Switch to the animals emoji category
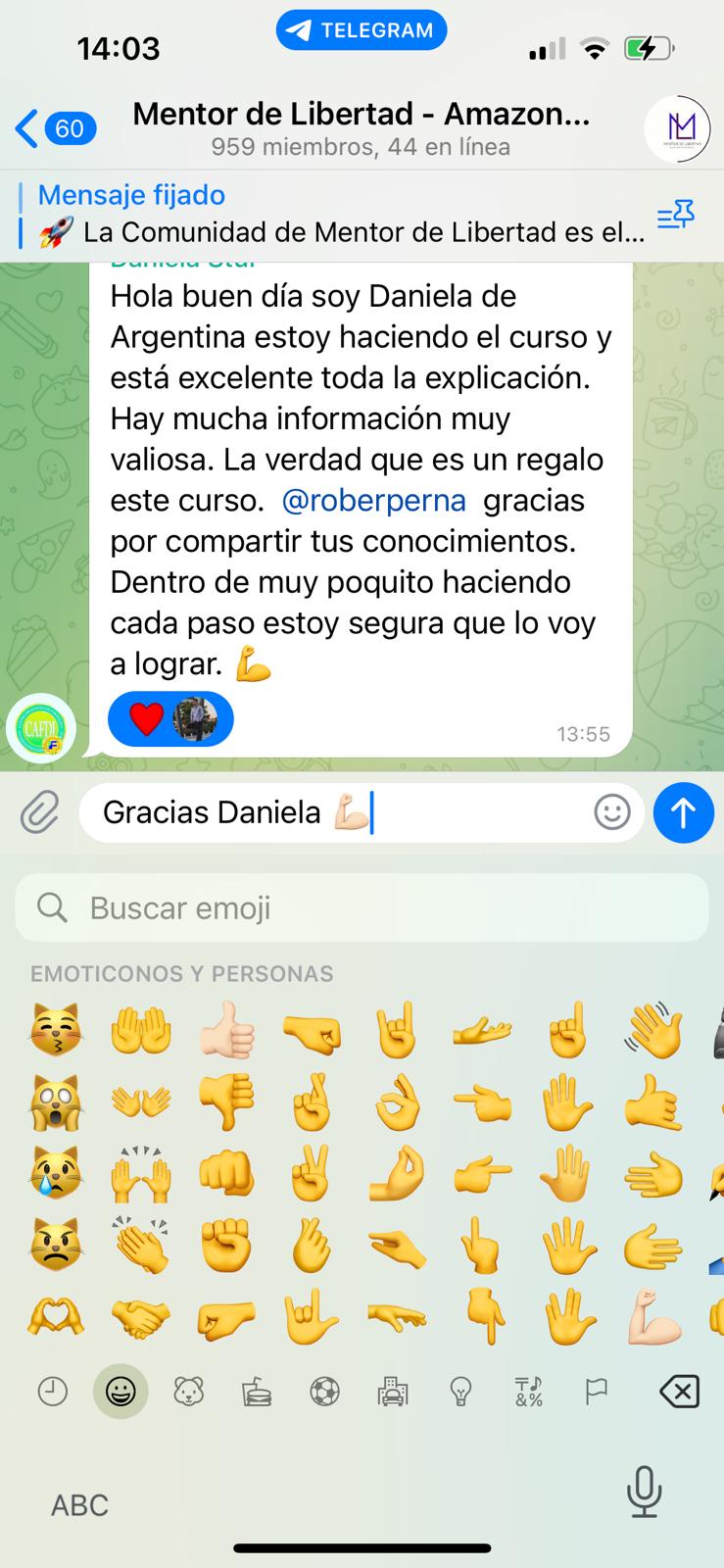This screenshot has height=1568, width=724. [188, 1391]
